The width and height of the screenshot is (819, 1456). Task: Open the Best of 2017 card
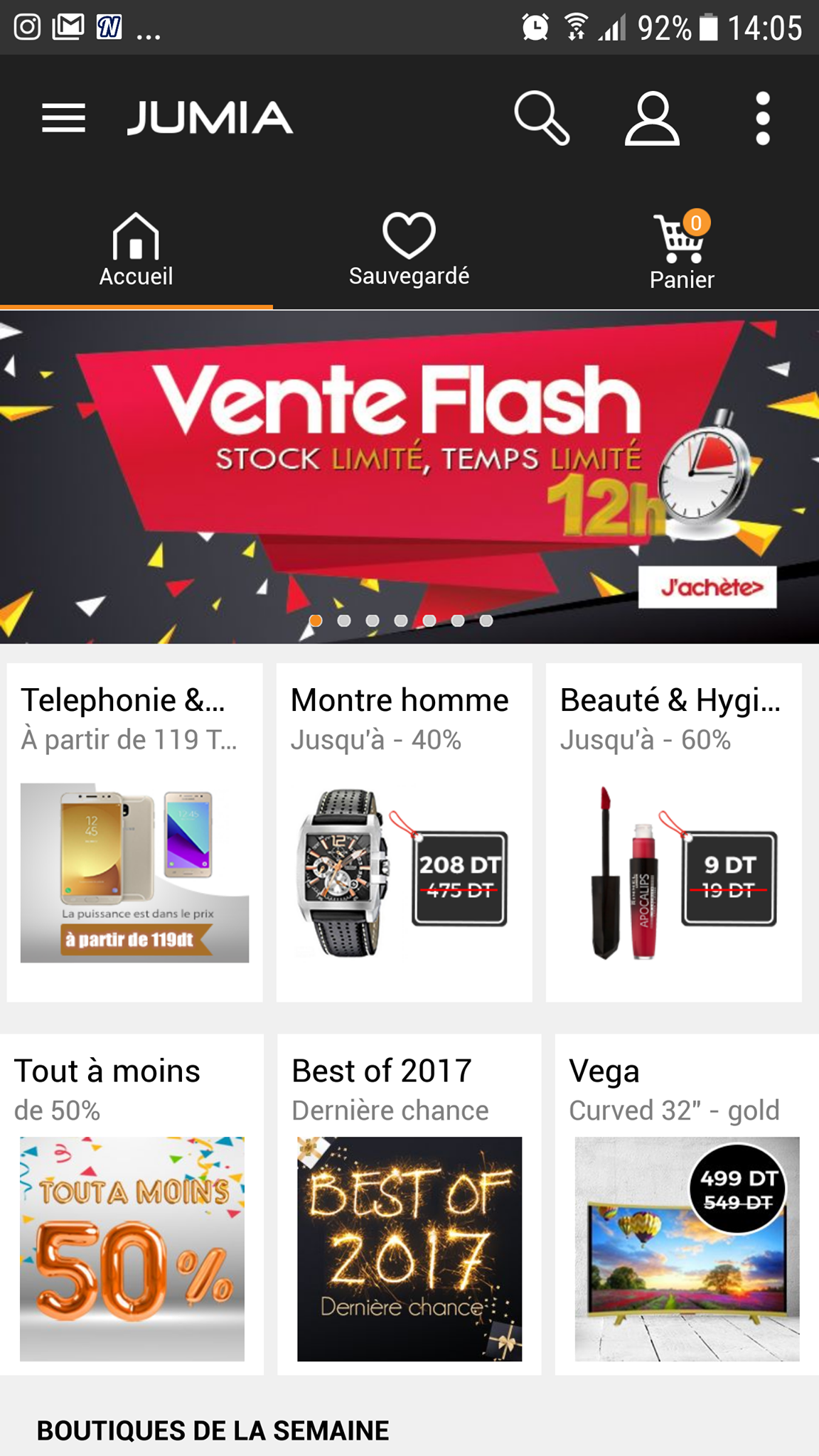[409, 1205]
